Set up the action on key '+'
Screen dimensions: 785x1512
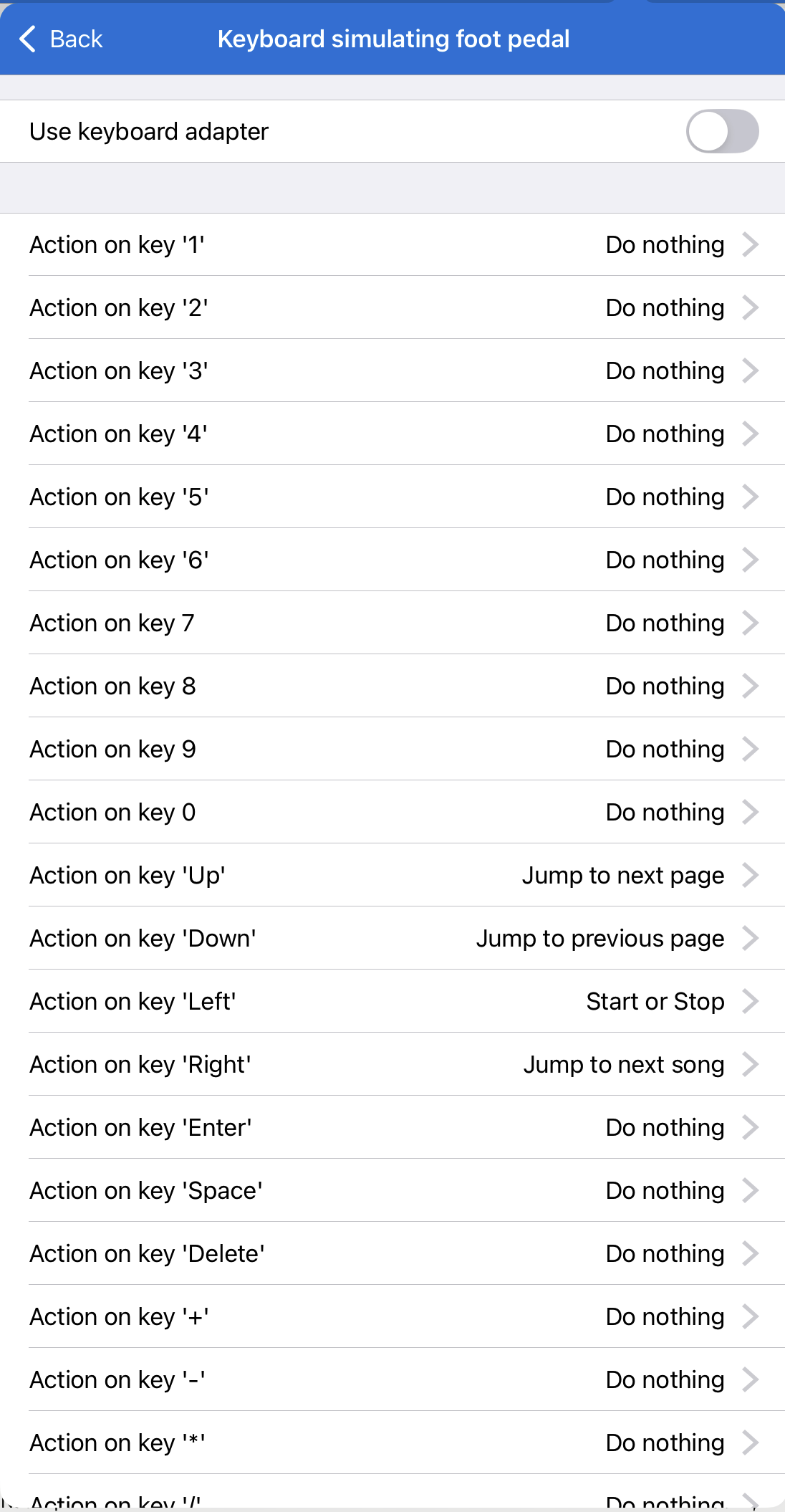pyautogui.click(x=393, y=1317)
